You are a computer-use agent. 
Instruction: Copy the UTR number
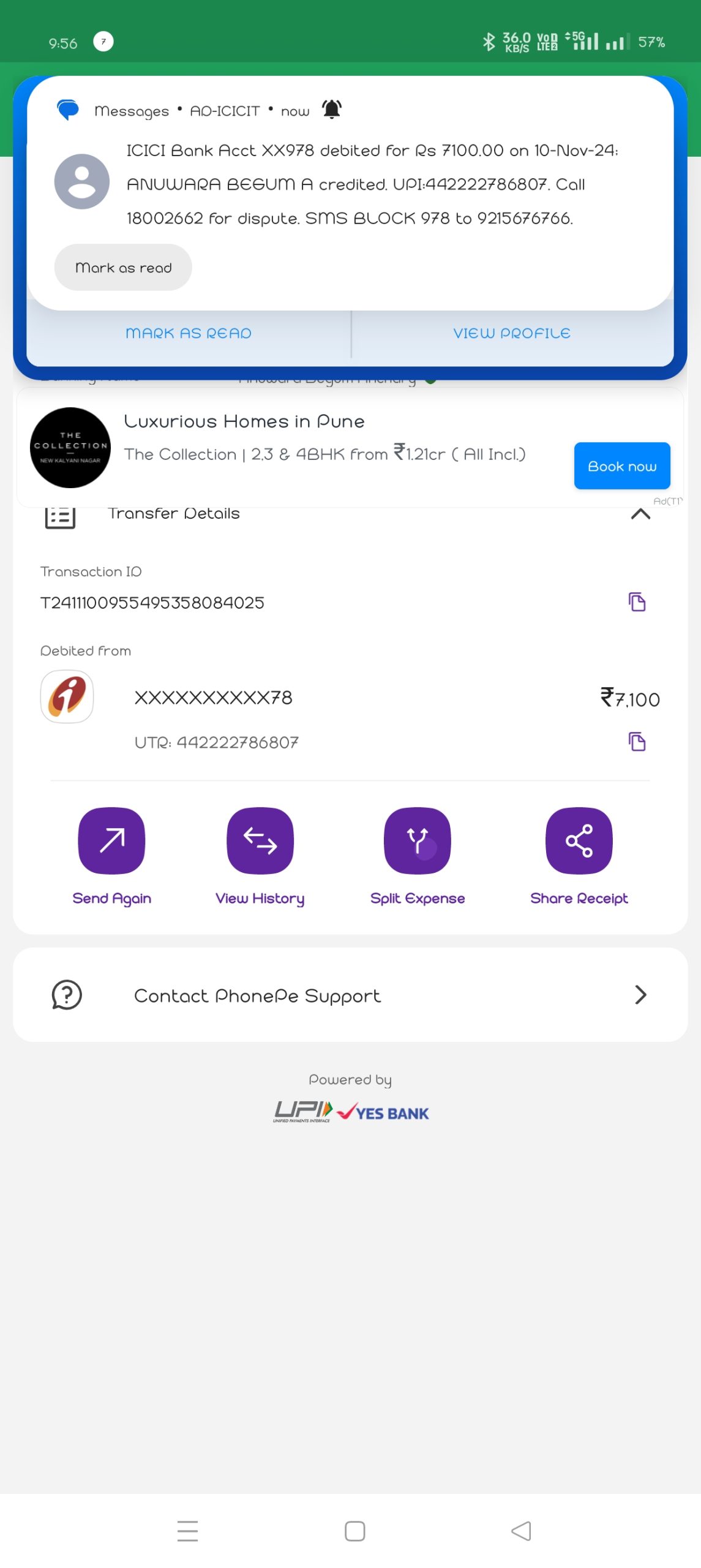point(637,741)
